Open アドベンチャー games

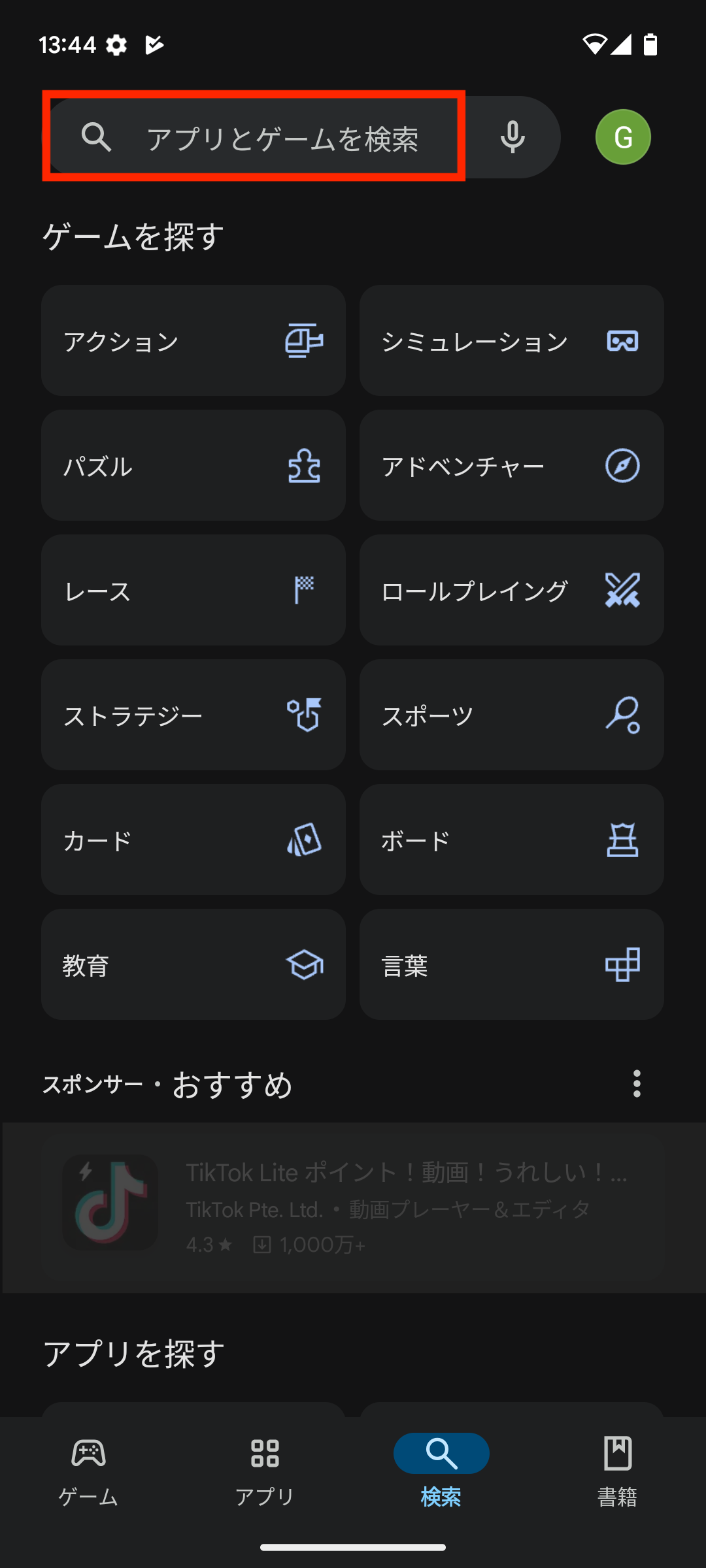511,465
